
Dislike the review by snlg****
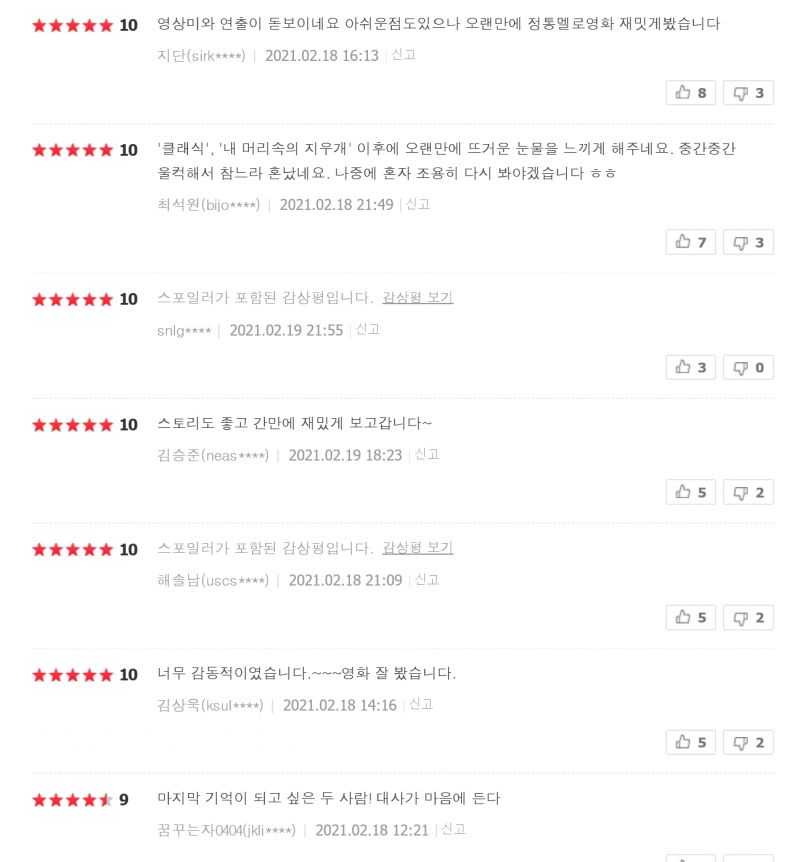tap(748, 367)
